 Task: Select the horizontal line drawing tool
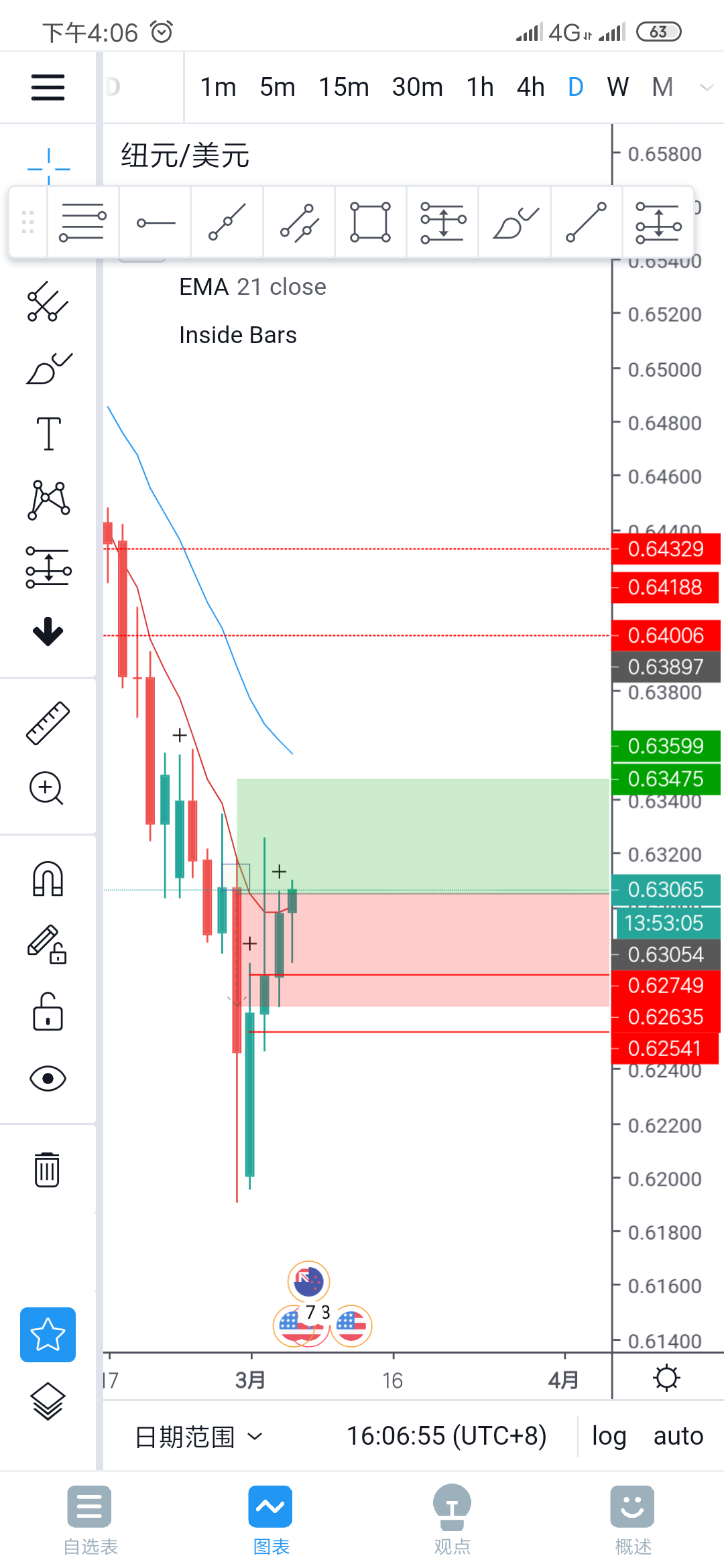tap(156, 222)
